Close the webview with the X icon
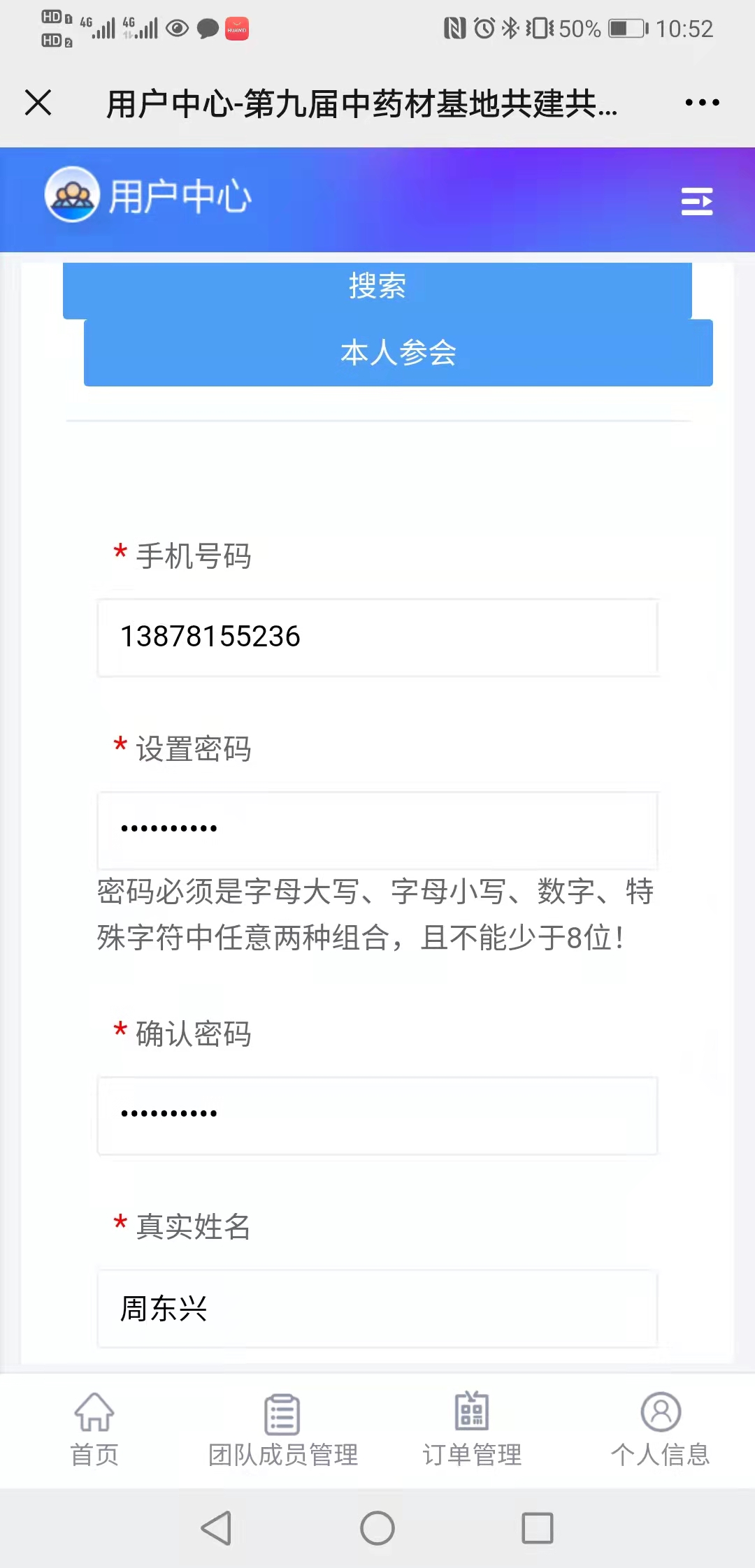The height and width of the screenshot is (1568, 755). 38,103
